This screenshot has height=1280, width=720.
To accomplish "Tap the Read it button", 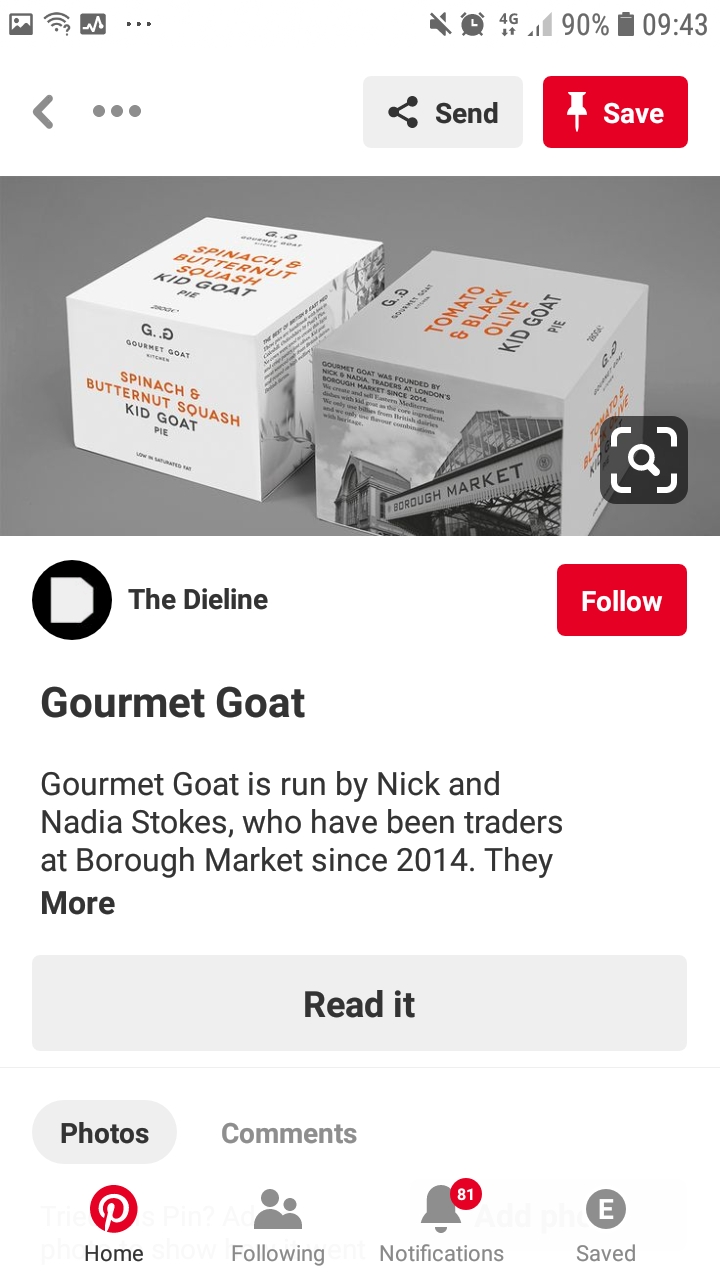I will tap(359, 1004).
